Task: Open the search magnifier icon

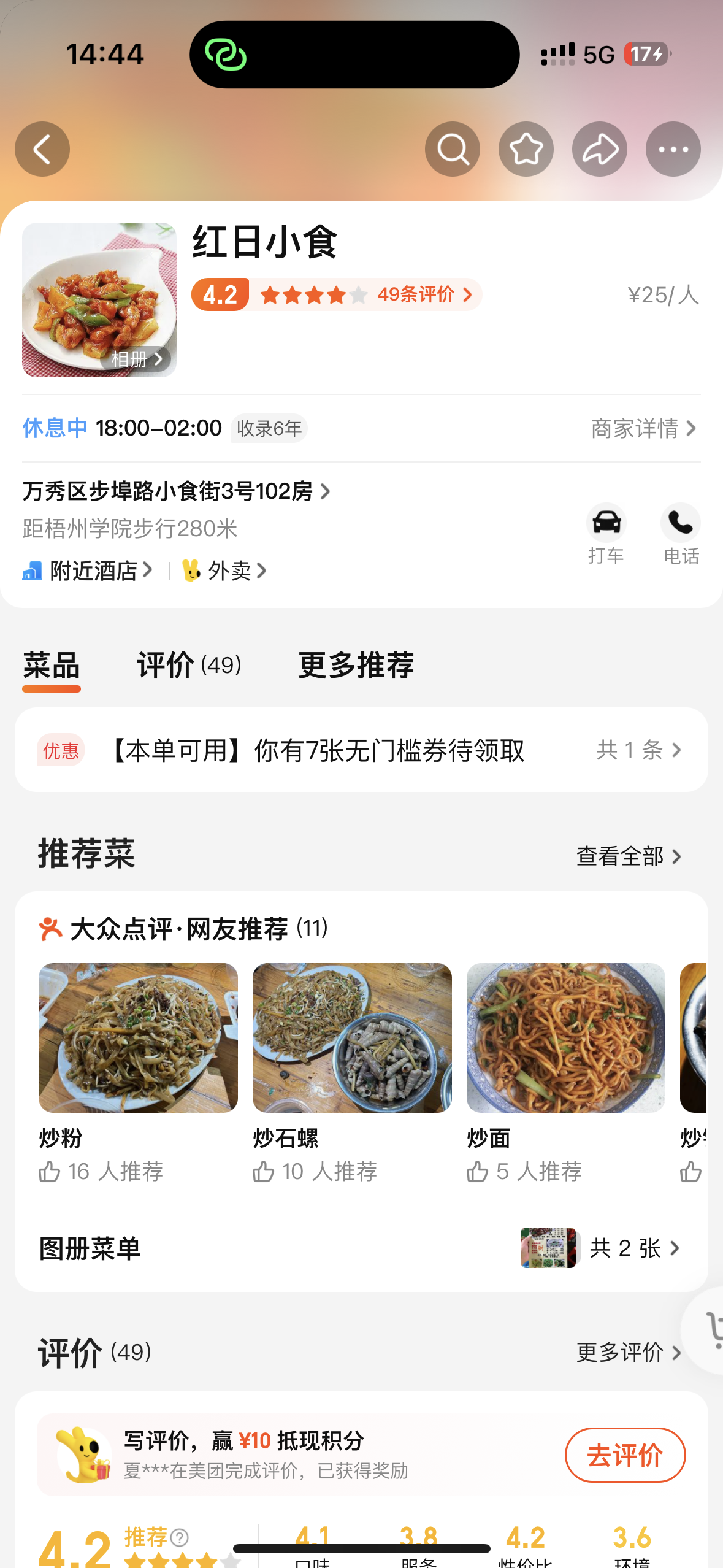Action: point(453,149)
